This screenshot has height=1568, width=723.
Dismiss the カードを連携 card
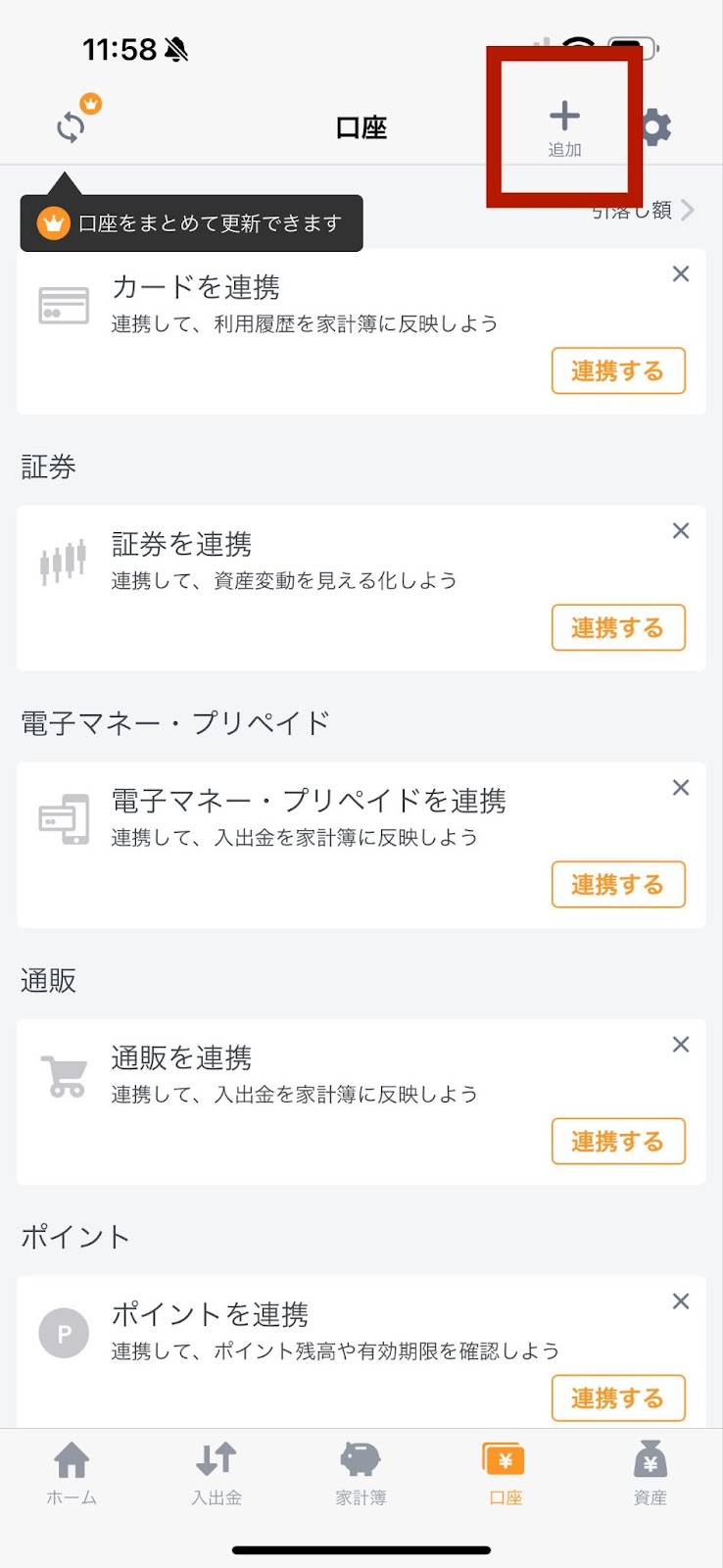tap(681, 274)
